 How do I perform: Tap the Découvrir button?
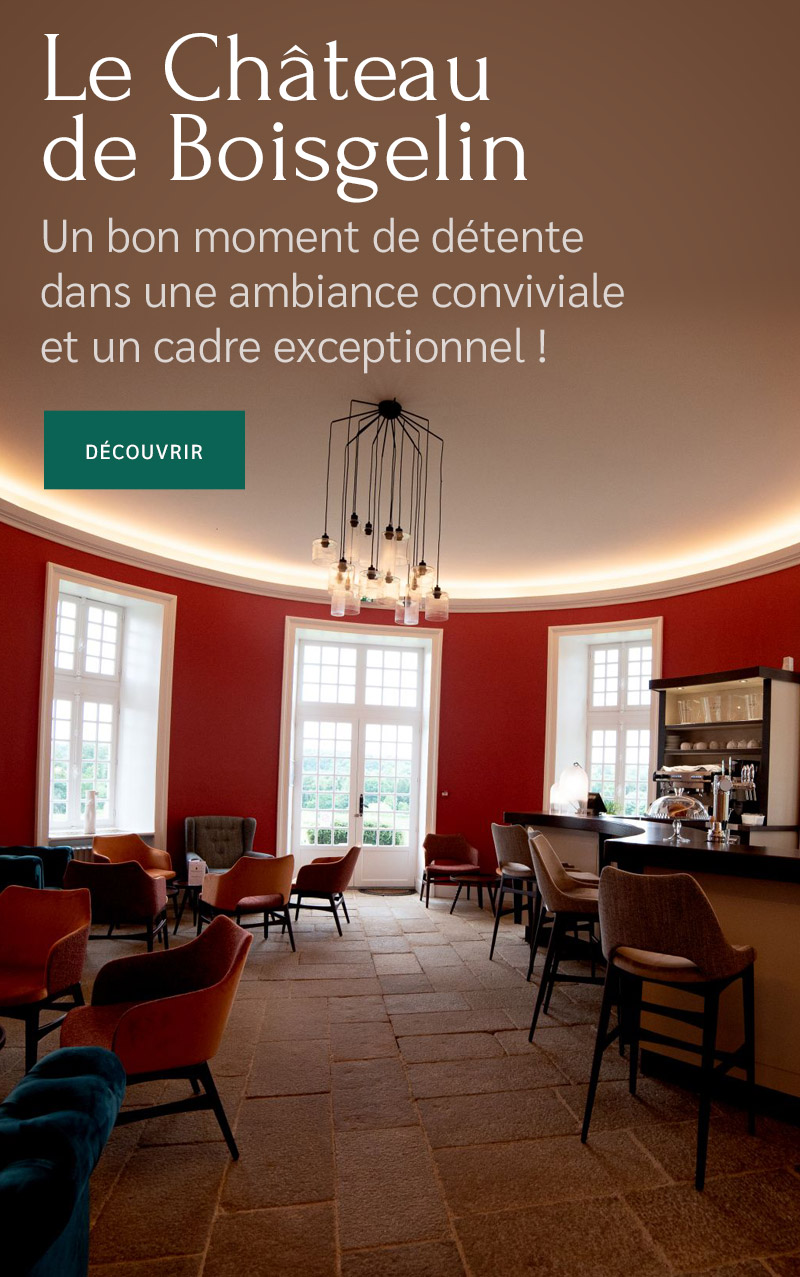coord(144,450)
